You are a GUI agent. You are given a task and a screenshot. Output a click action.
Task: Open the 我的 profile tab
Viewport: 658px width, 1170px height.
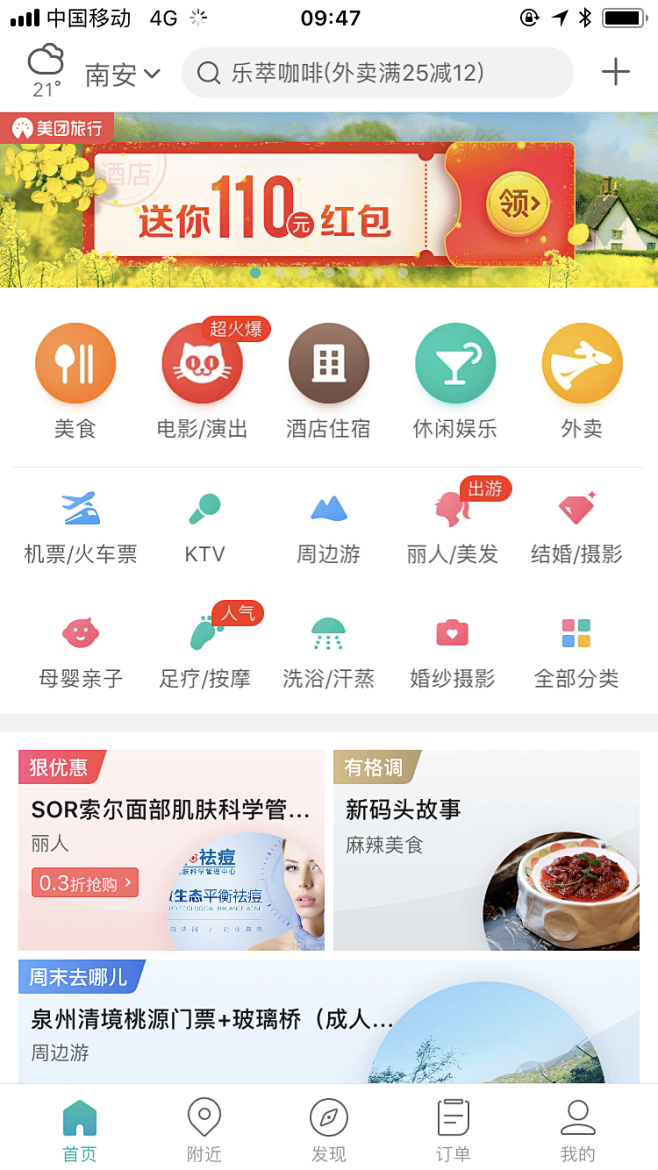pos(577,1130)
